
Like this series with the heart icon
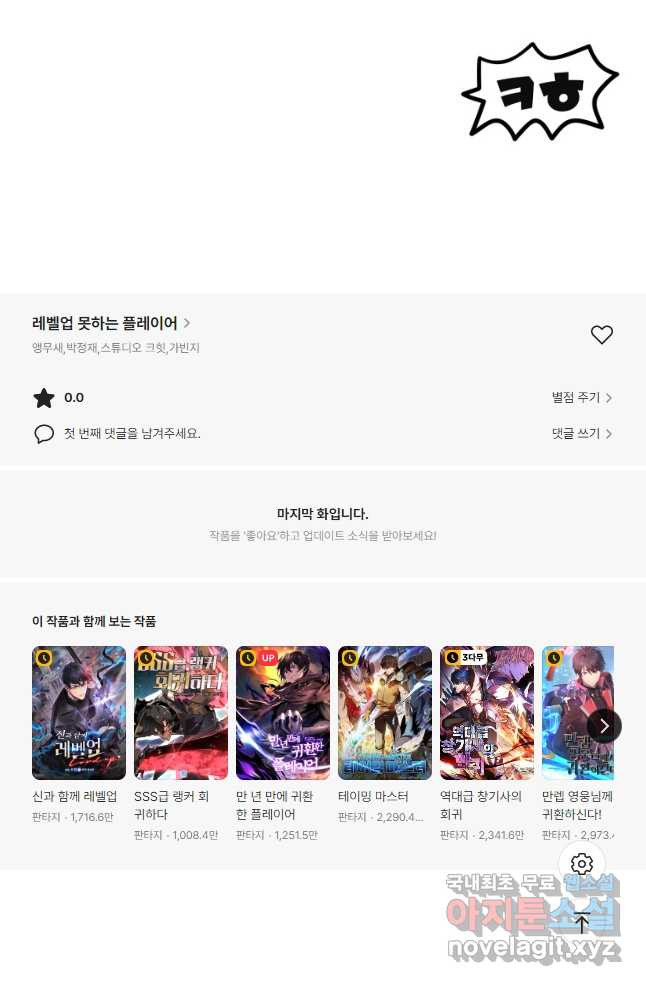pyautogui.click(x=601, y=335)
